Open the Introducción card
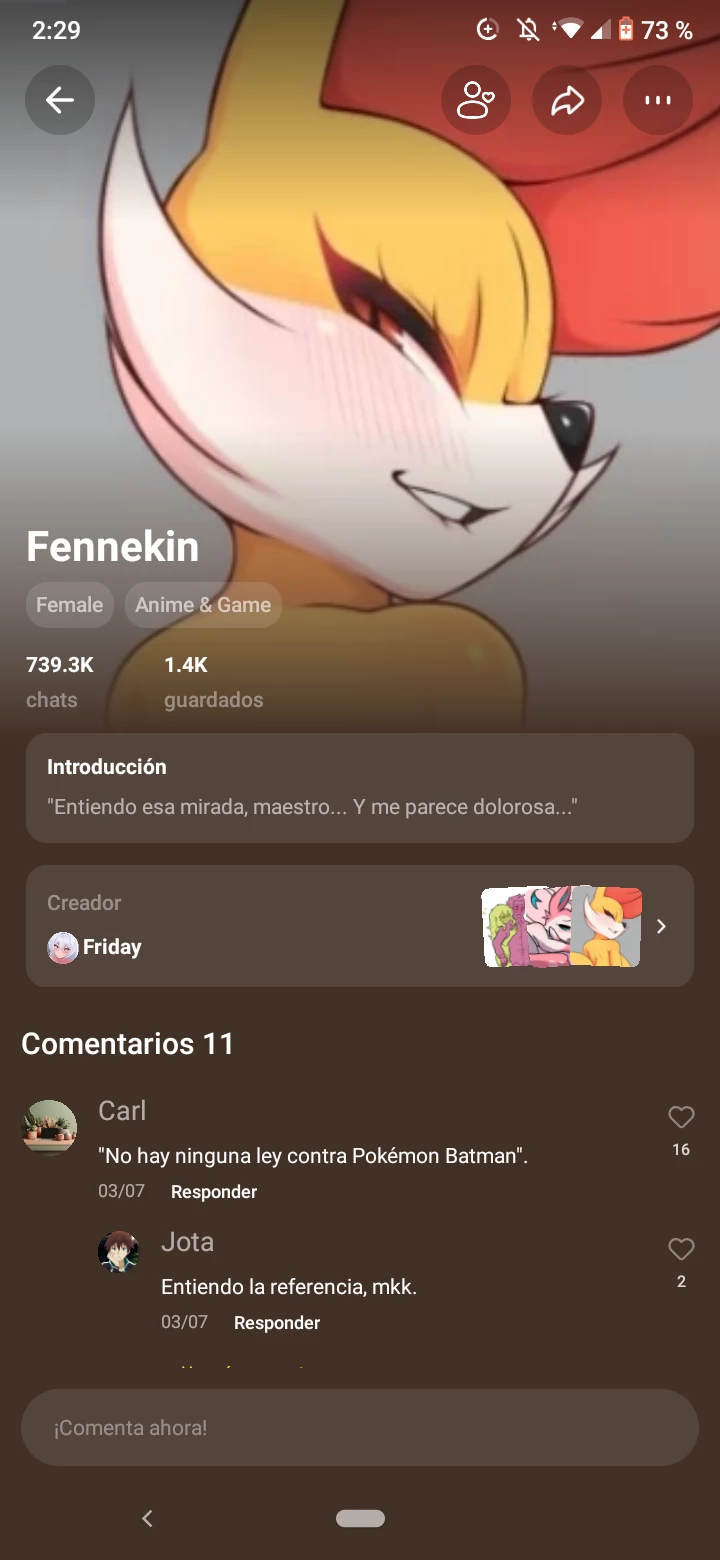Screen dimensions: 720x1560 [360, 788]
